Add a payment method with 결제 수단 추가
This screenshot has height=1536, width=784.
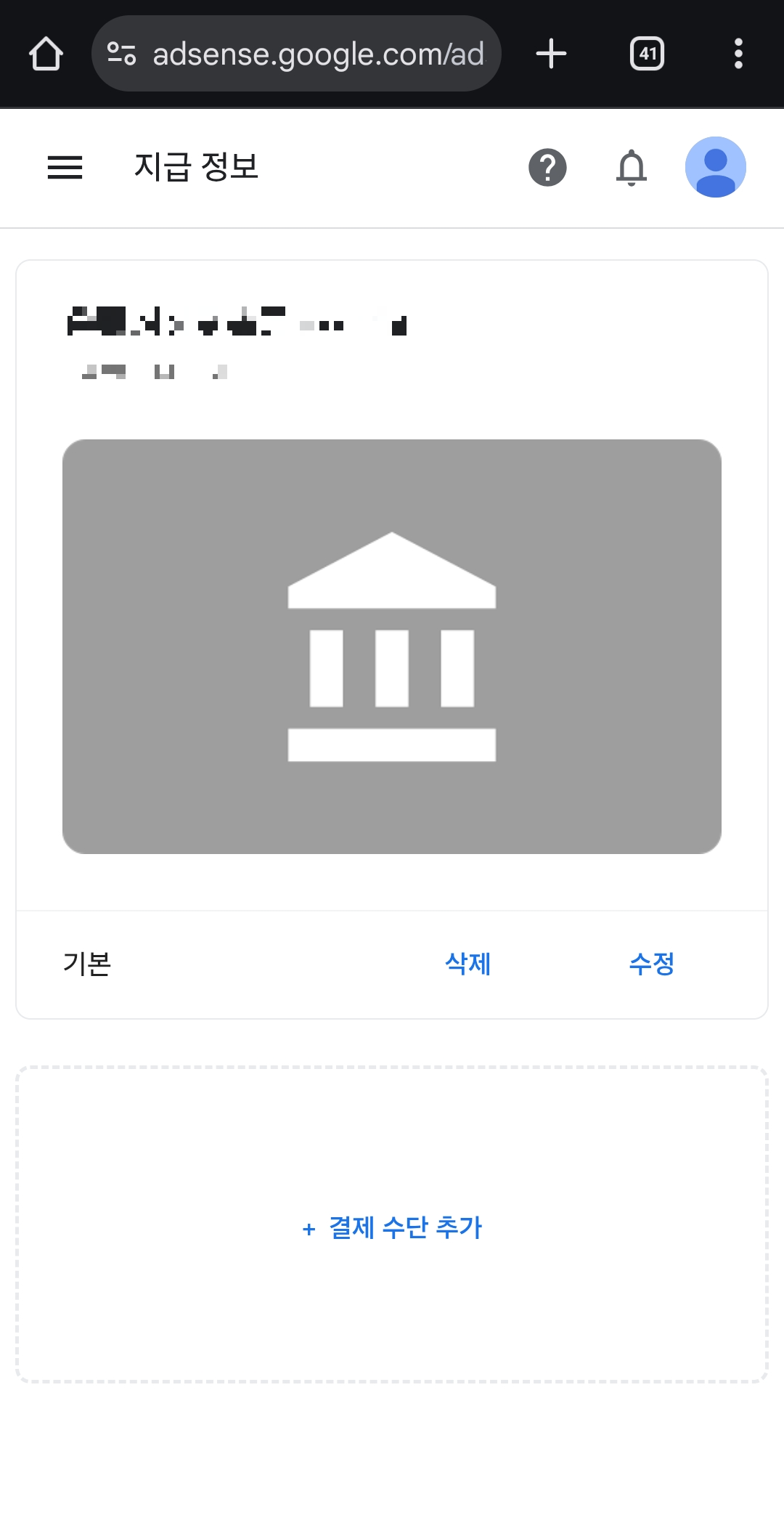click(392, 1227)
